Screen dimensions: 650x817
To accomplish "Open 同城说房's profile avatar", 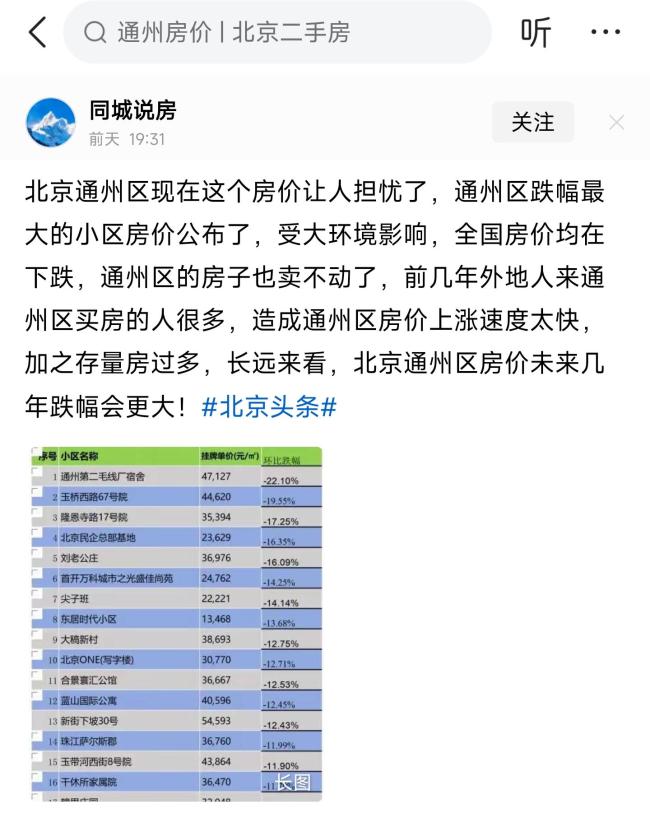I will [50, 122].
